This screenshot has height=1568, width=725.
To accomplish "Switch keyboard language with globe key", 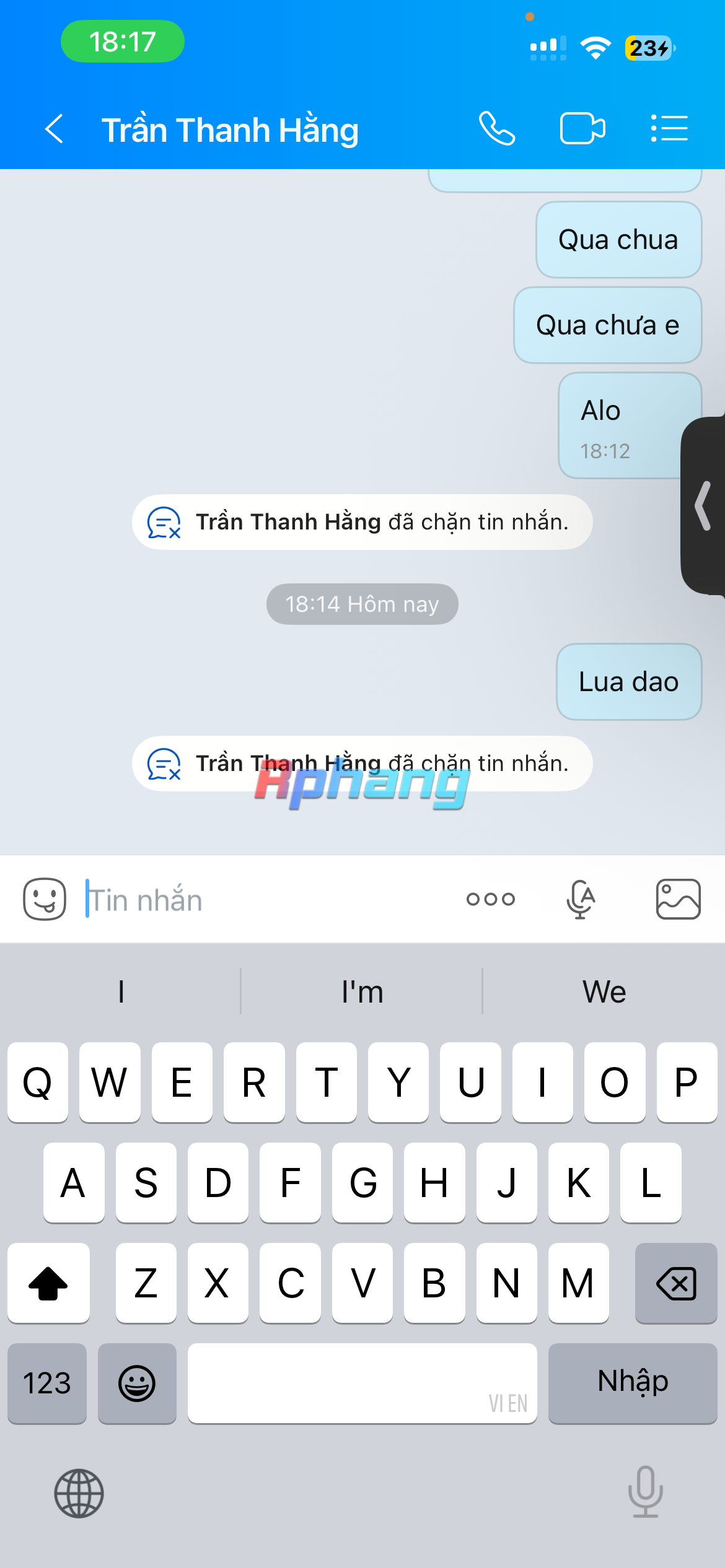I will click(x=79, y=1493).
